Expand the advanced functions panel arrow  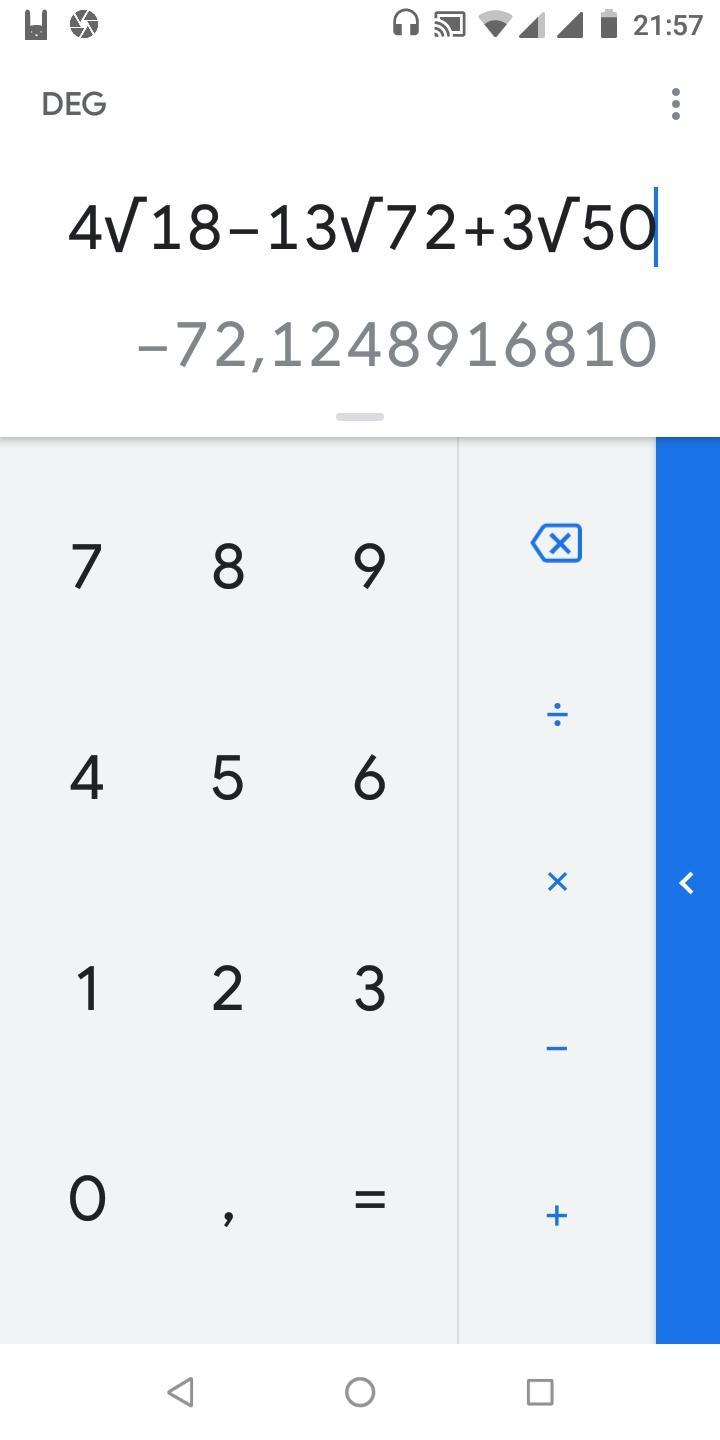click(687, 883)
